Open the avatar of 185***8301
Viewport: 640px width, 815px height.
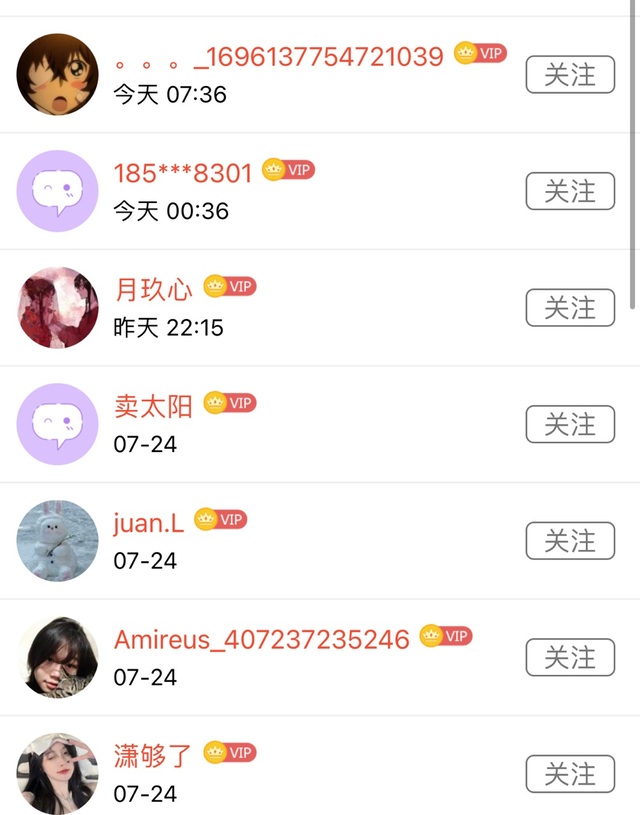coord(58,191)
